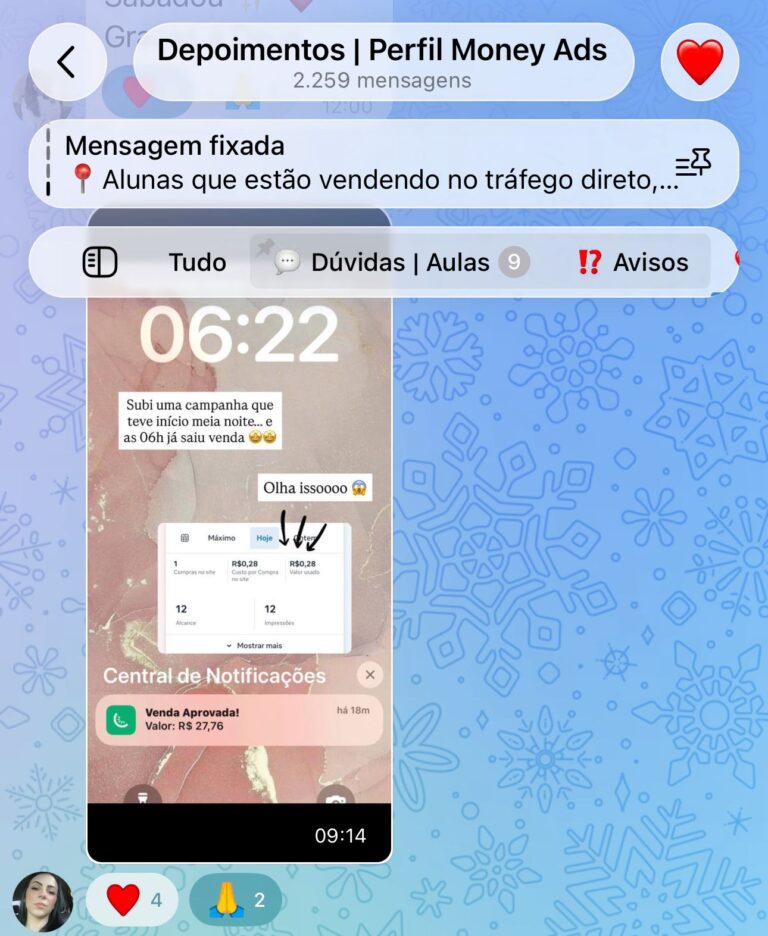Go back from the Depoimentos chat
This screenshot has width=768, height=936.
(66, 62)
